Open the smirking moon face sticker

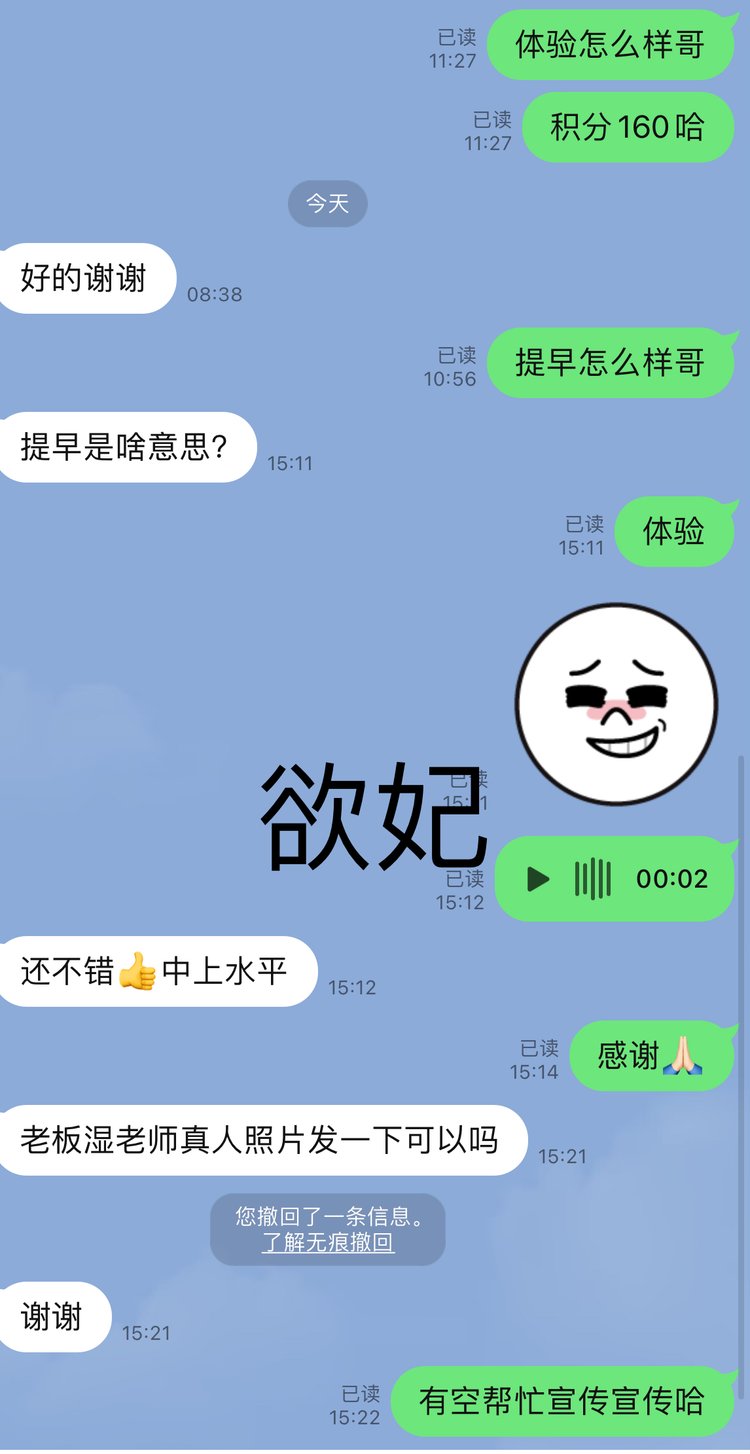(616, 704)
